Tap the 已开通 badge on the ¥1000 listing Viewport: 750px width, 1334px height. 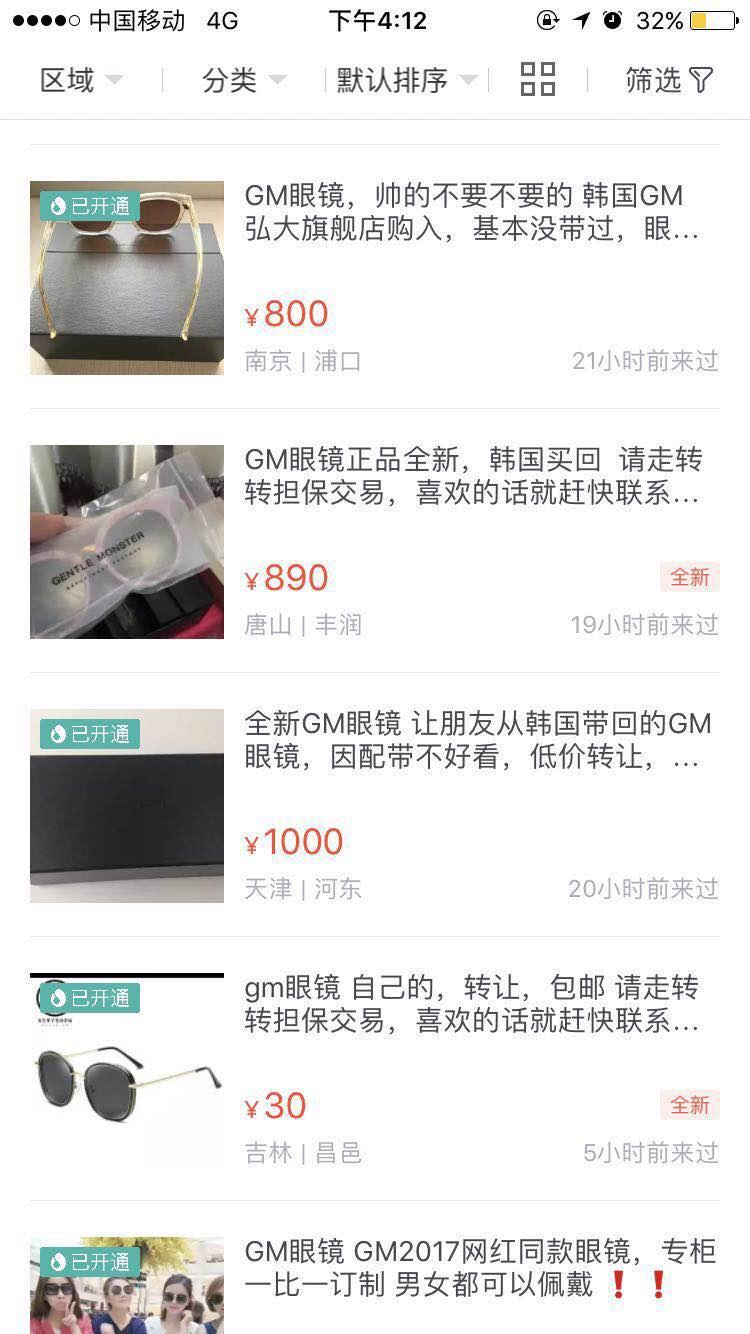coord(92,733)
